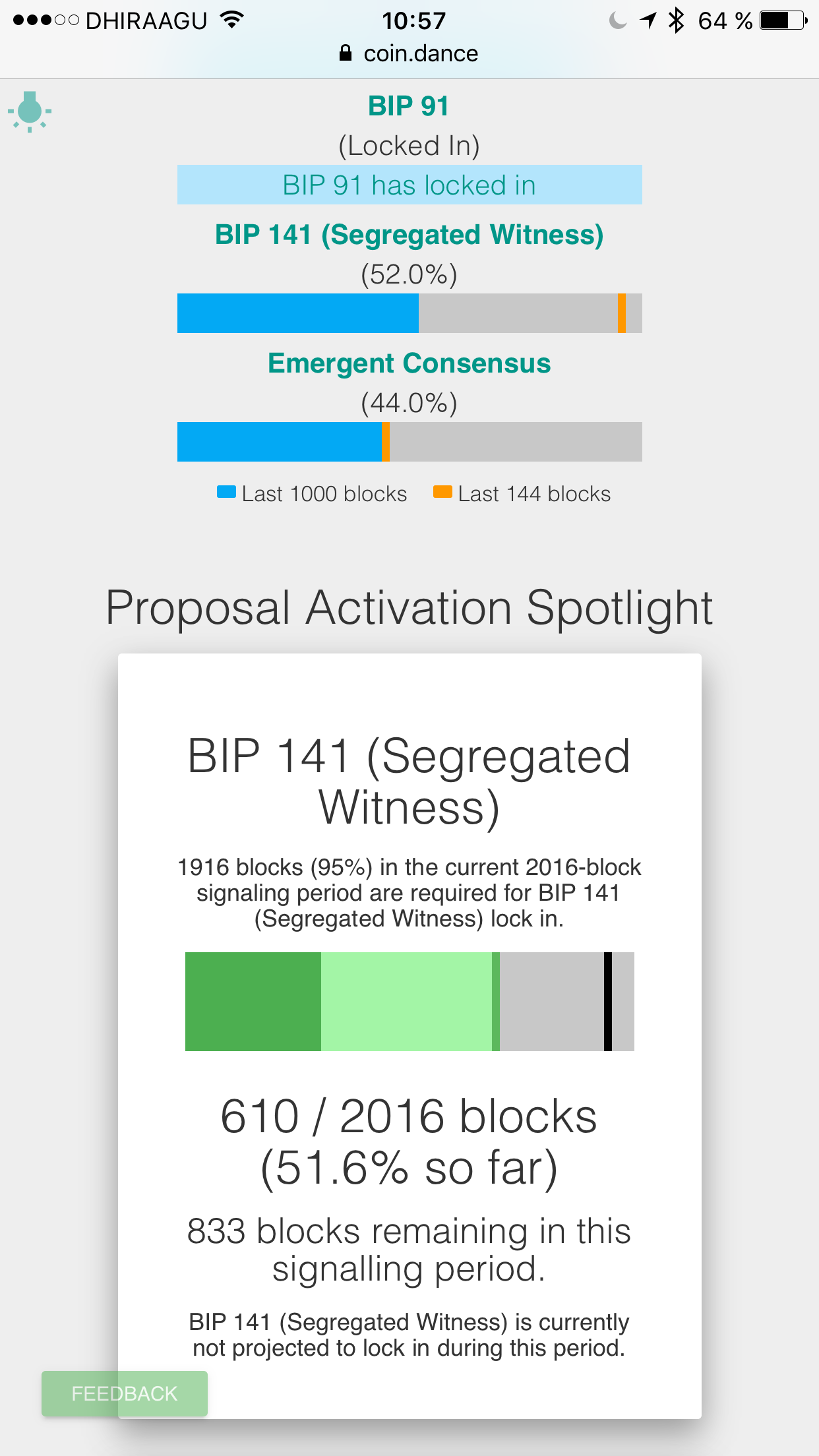Open the Emergent Consensus link
This screenshot has height=1456, width=819.
409,363
